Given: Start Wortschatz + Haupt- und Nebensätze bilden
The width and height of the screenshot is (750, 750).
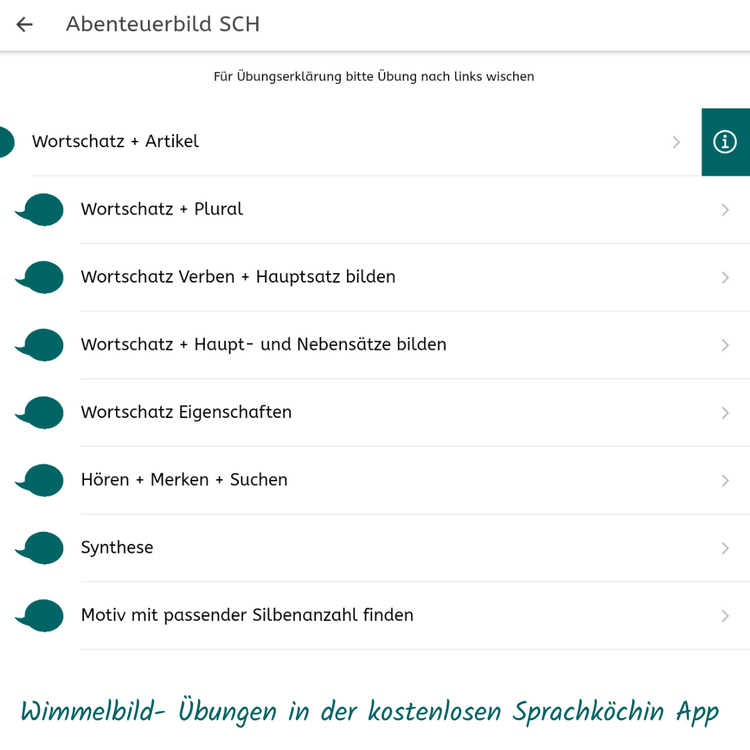Looking at the screenshot, I should click(263, 345).
